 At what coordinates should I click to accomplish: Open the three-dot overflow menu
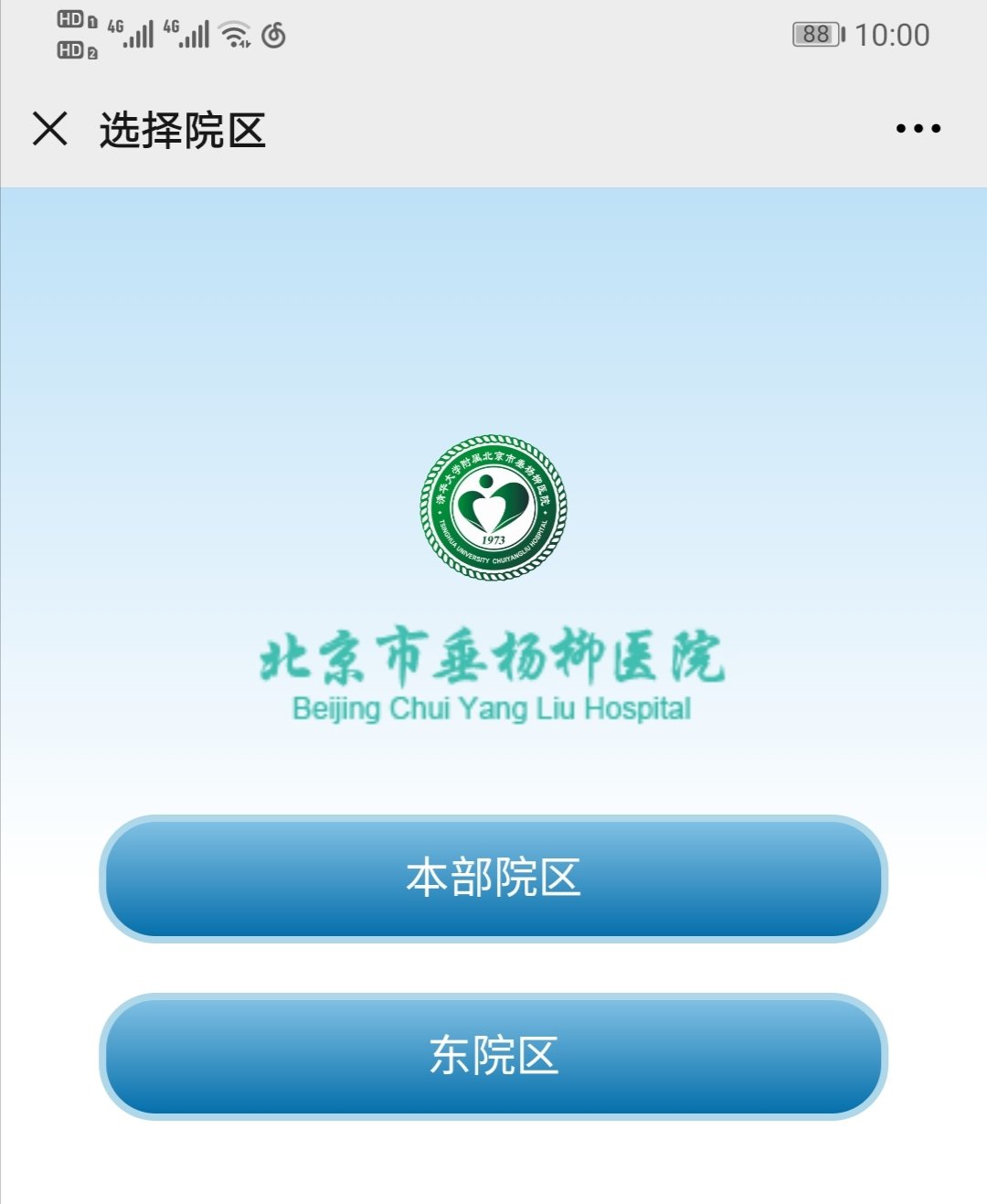918,129
